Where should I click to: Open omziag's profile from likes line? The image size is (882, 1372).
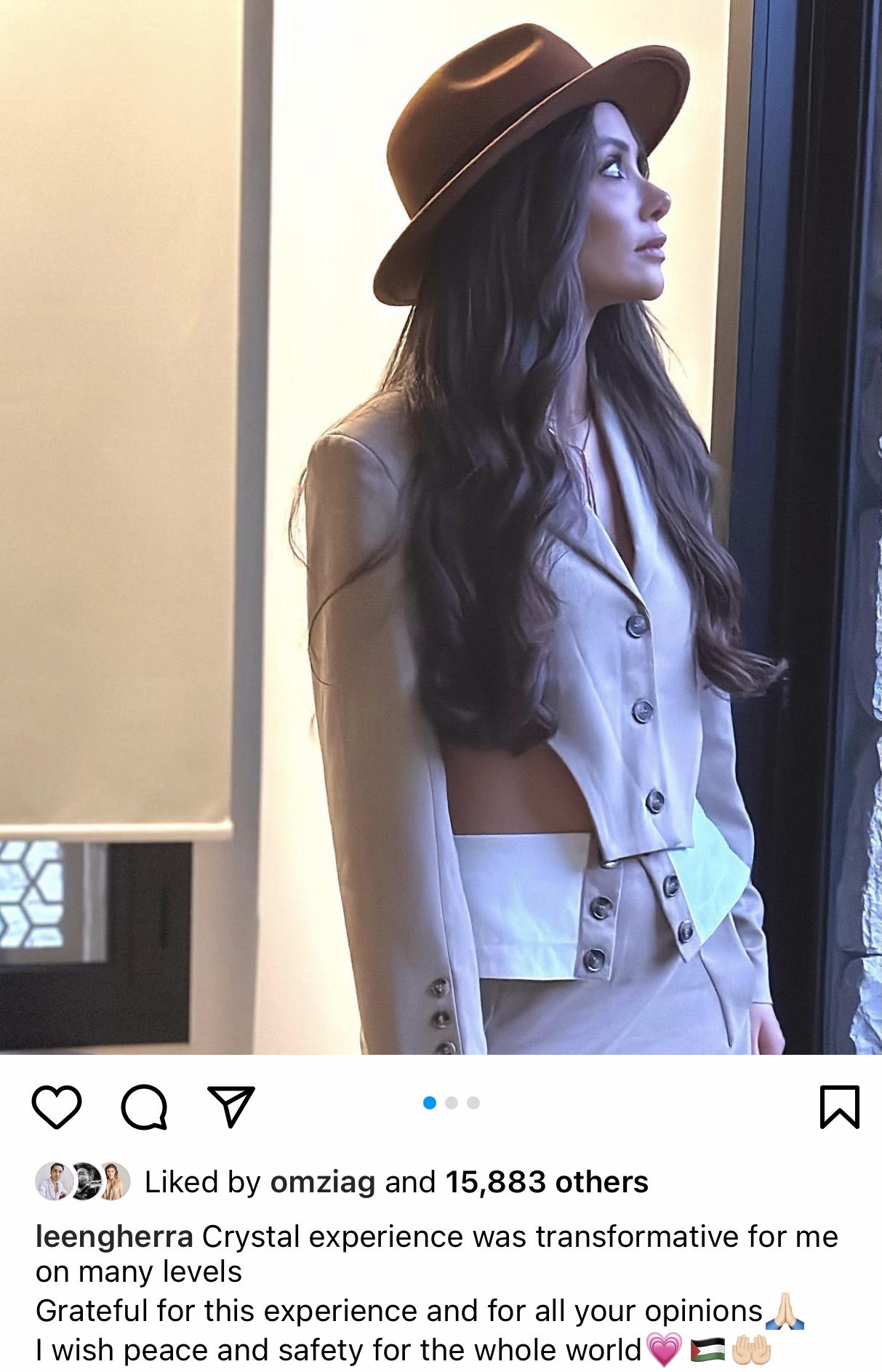[x=322, y=1182]
